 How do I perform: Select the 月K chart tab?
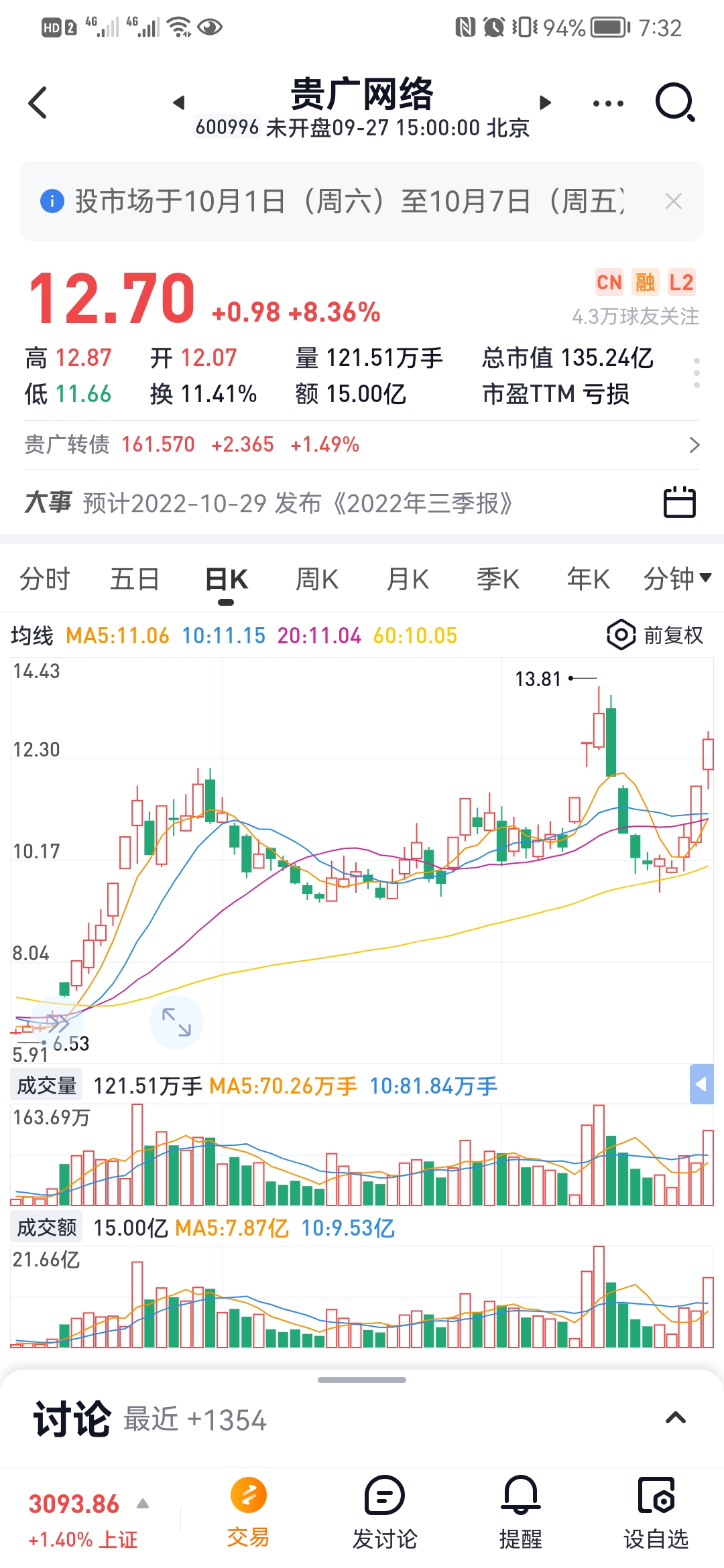coord(408,579)
